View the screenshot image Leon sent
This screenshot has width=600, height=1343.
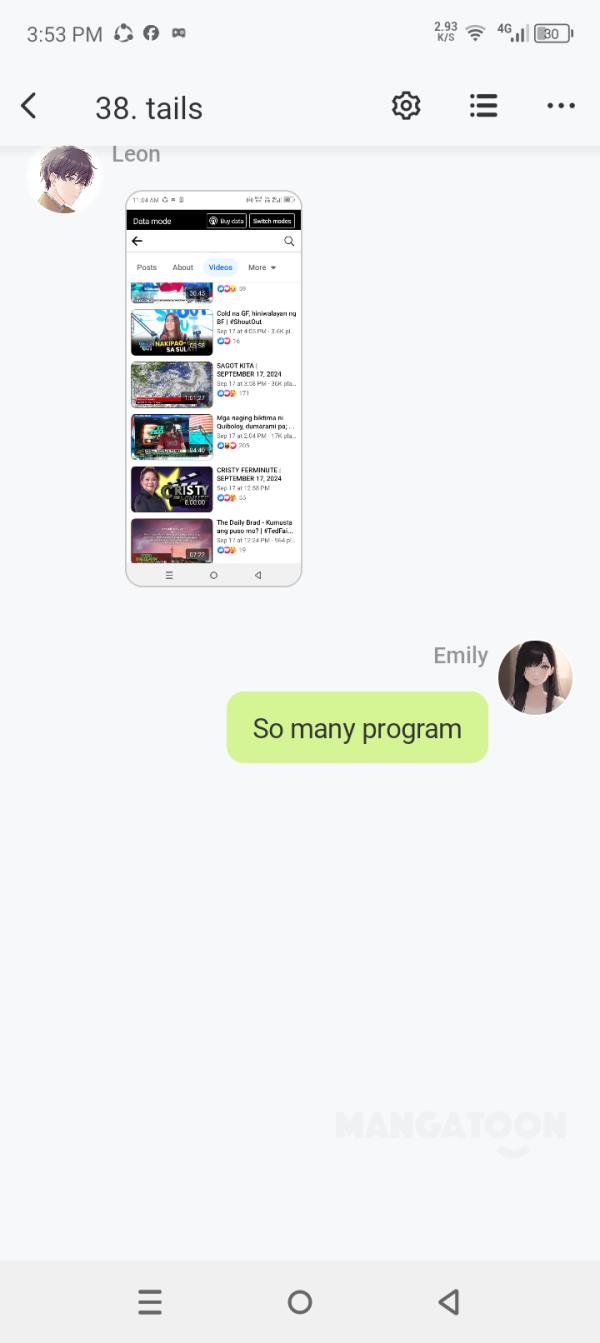tap(214, 388)
